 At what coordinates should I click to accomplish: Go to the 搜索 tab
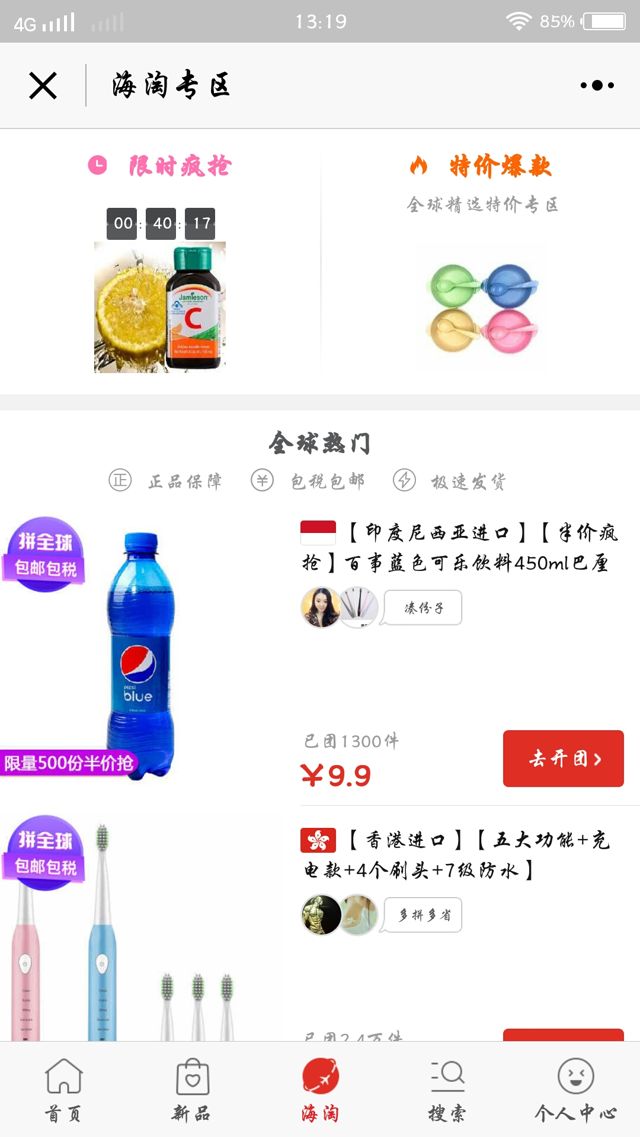(447, 1090)
